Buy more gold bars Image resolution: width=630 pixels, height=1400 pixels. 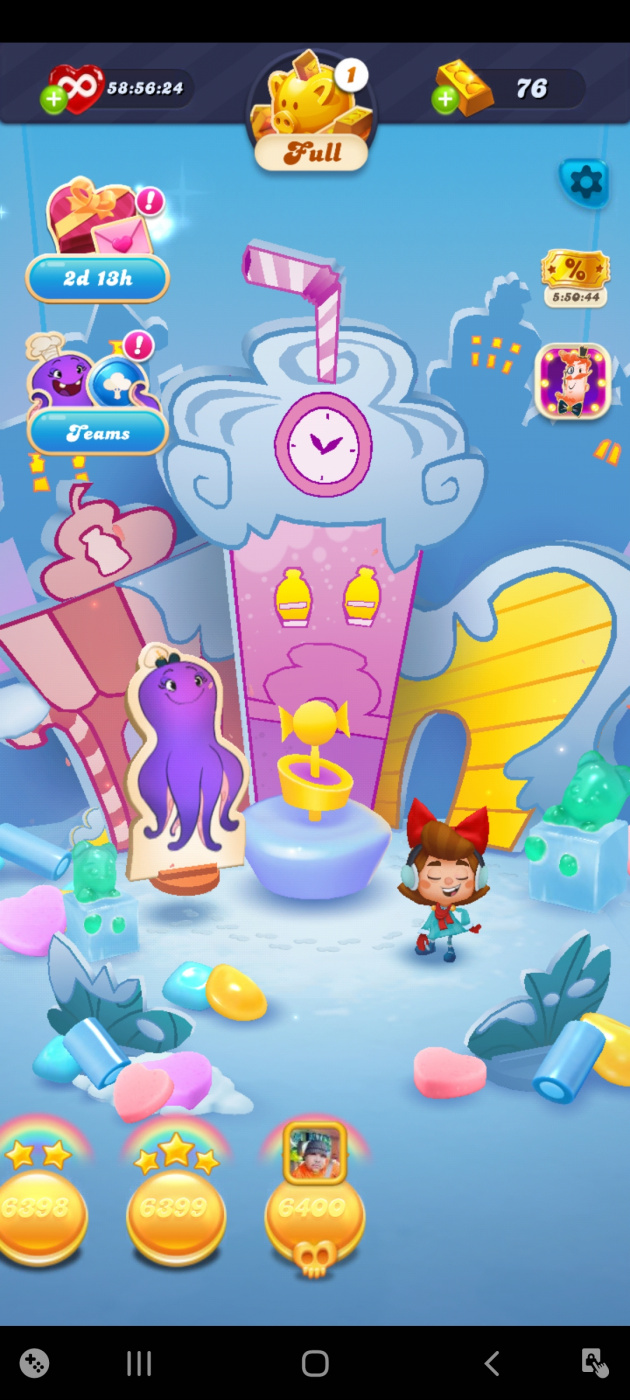[446, 99]
